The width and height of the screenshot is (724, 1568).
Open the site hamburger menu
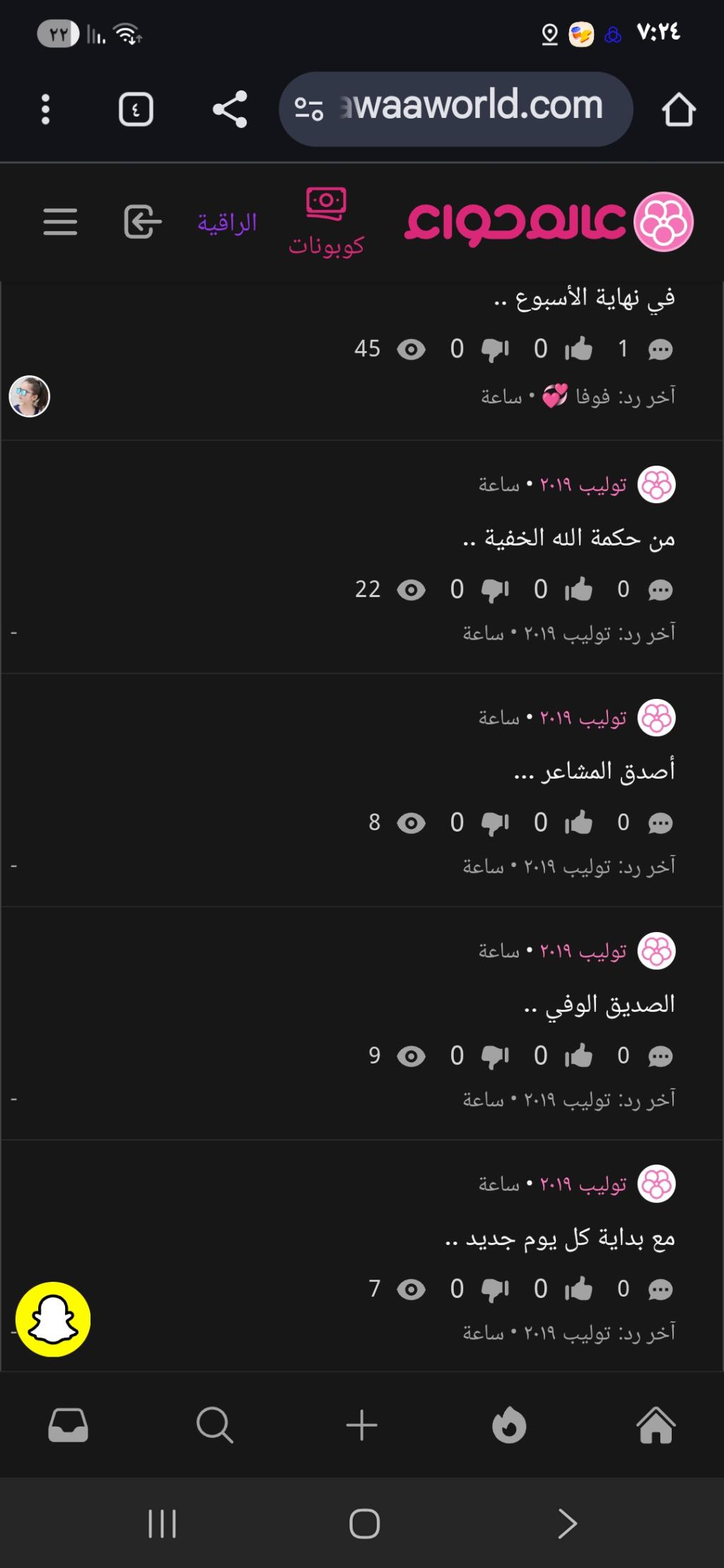click(60, 222)
